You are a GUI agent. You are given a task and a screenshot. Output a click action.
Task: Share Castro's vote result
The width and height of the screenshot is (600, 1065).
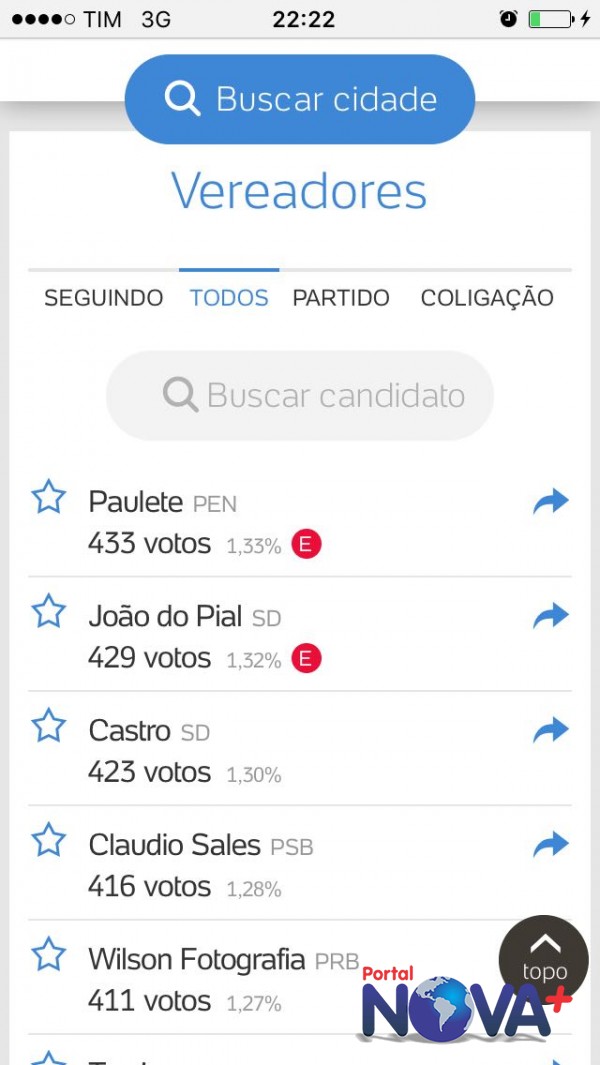pyautogui.click(x=550, y=729)
